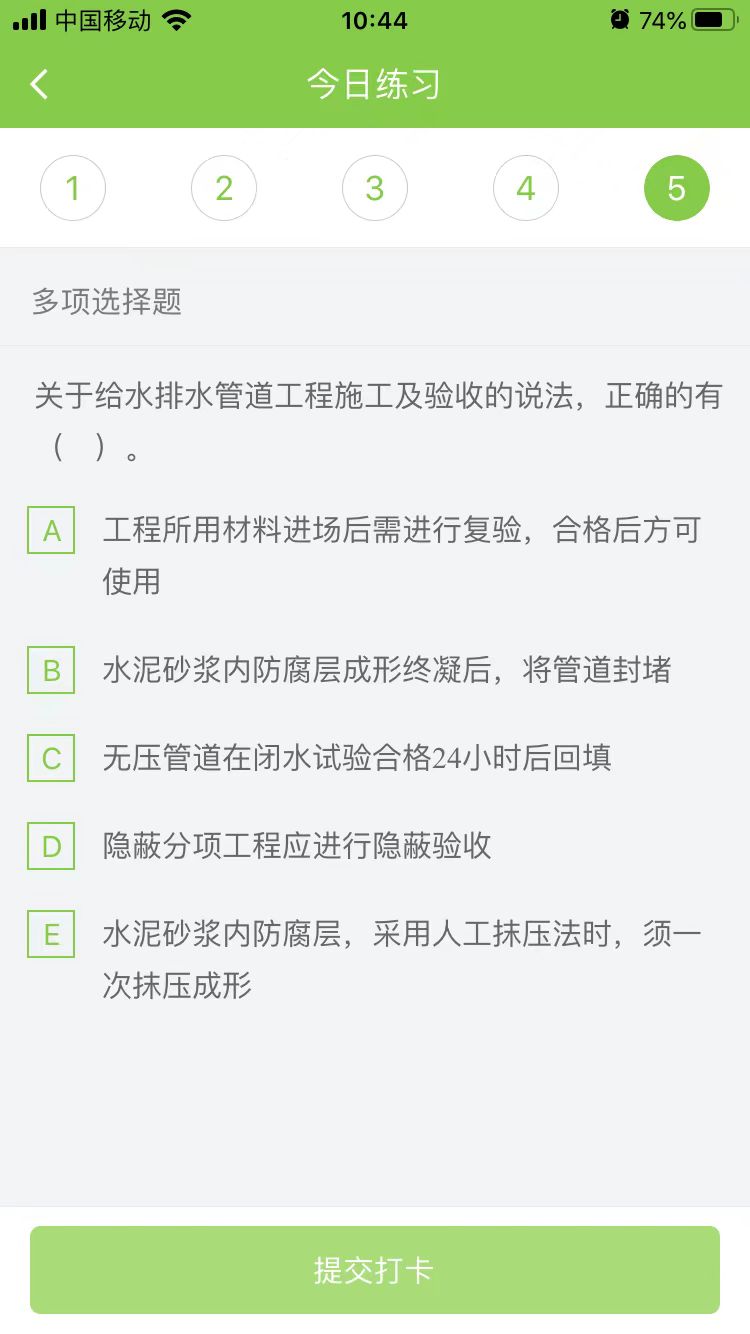The width and height of the screenshot is (750, 1334).
Task: Check option A about material re-inspection
Action: pos(52,531)
